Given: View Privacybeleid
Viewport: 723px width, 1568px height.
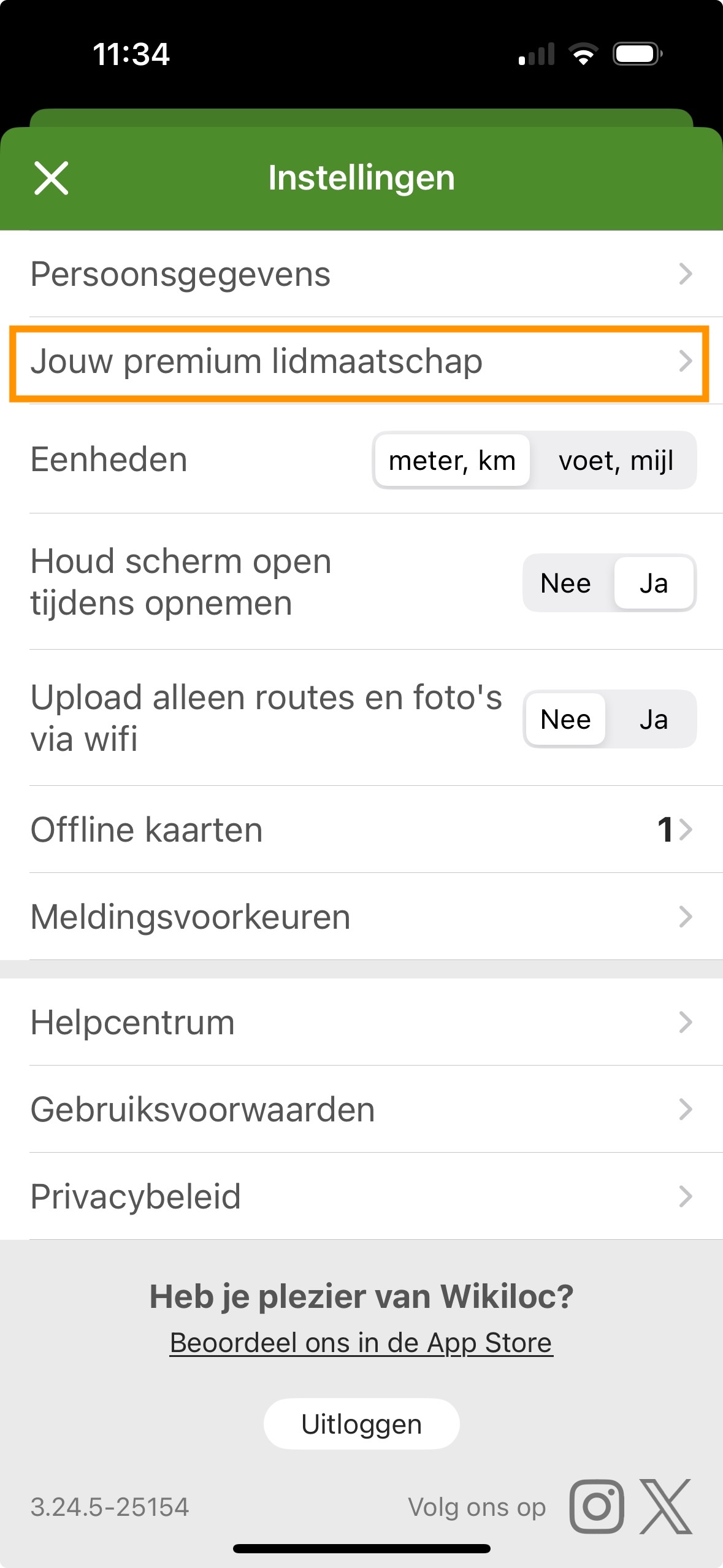Looking at the screenshot, I should 361,1197.
